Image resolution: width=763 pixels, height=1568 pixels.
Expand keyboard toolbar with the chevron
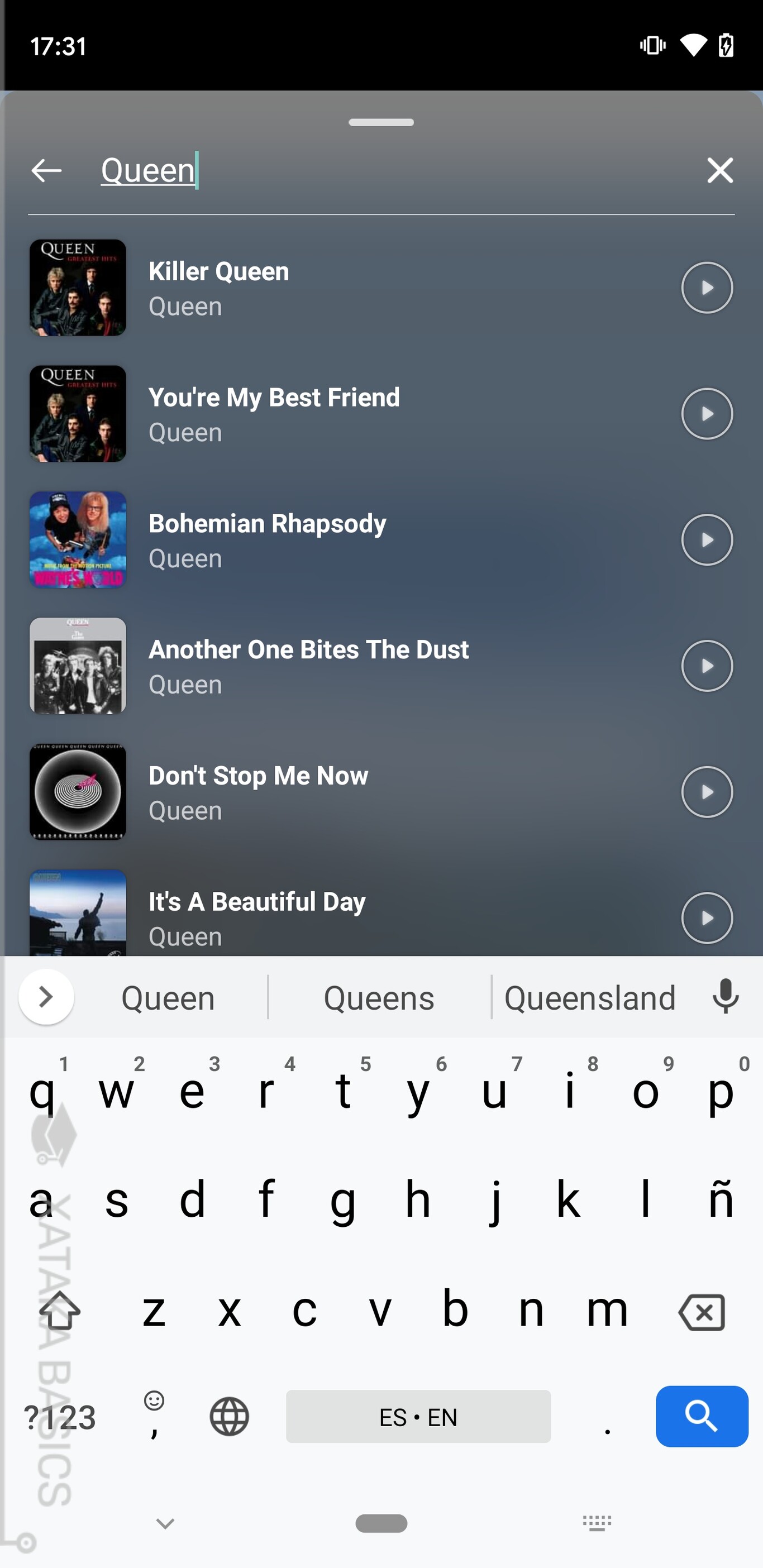(x=46, y=997)
